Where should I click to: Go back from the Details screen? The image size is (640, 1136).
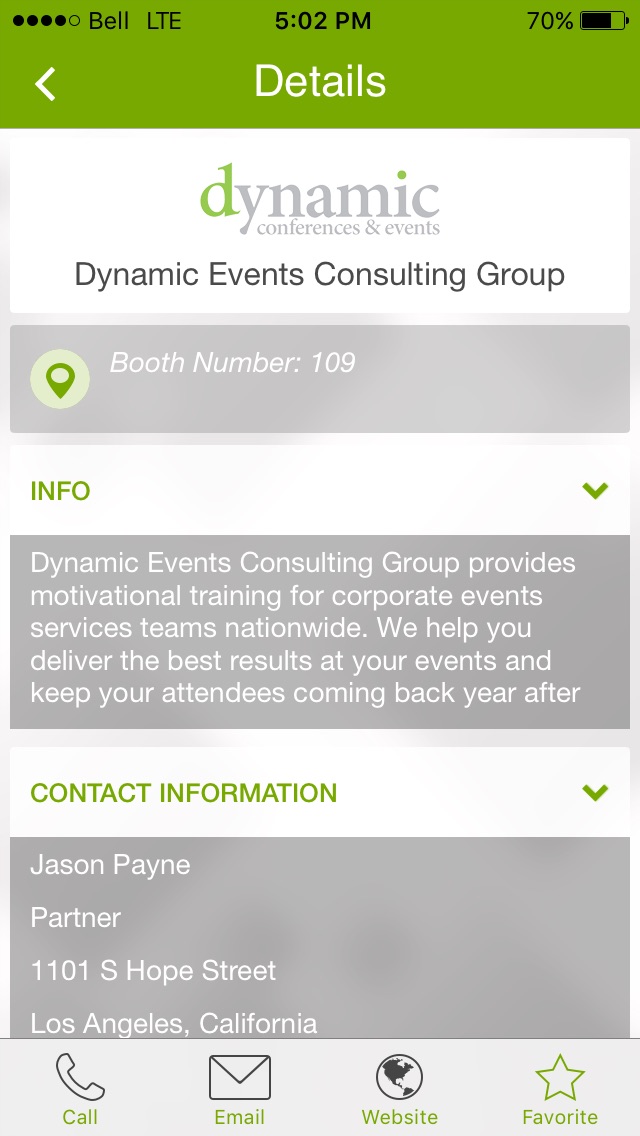[x=46, y=83]
